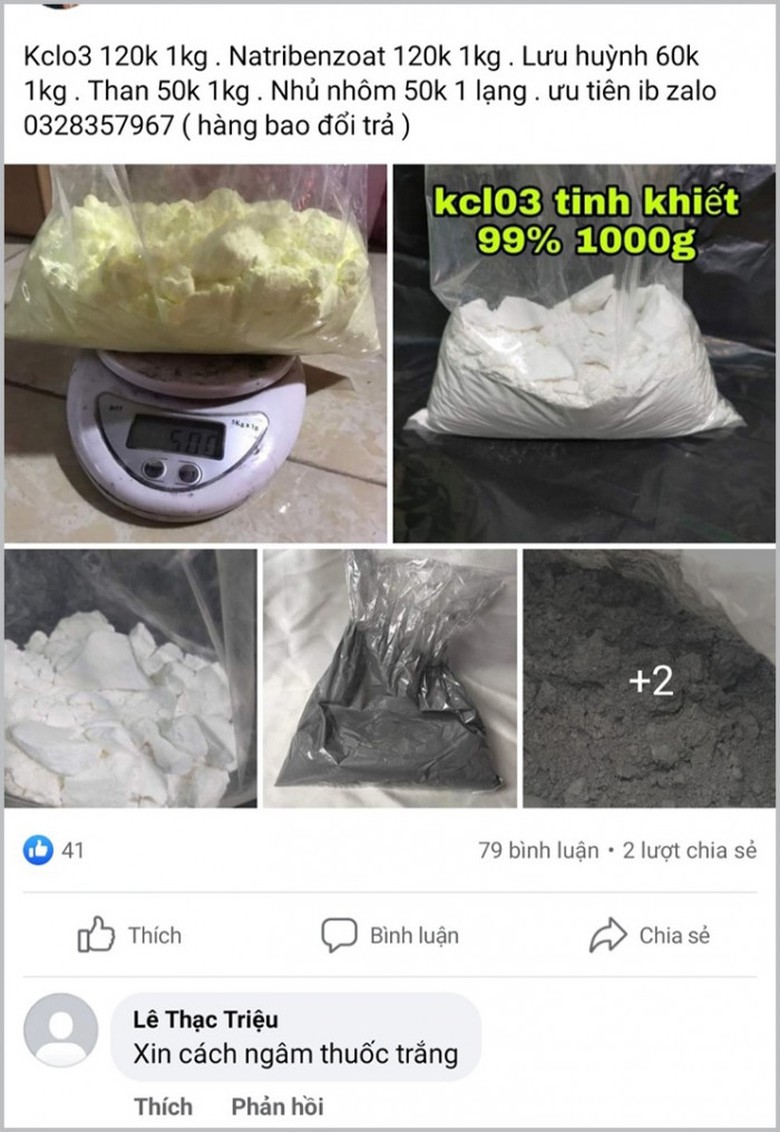Like the post with the Thích button
The width and height of the screenshot is (780, 1132).
click(130, 936)
